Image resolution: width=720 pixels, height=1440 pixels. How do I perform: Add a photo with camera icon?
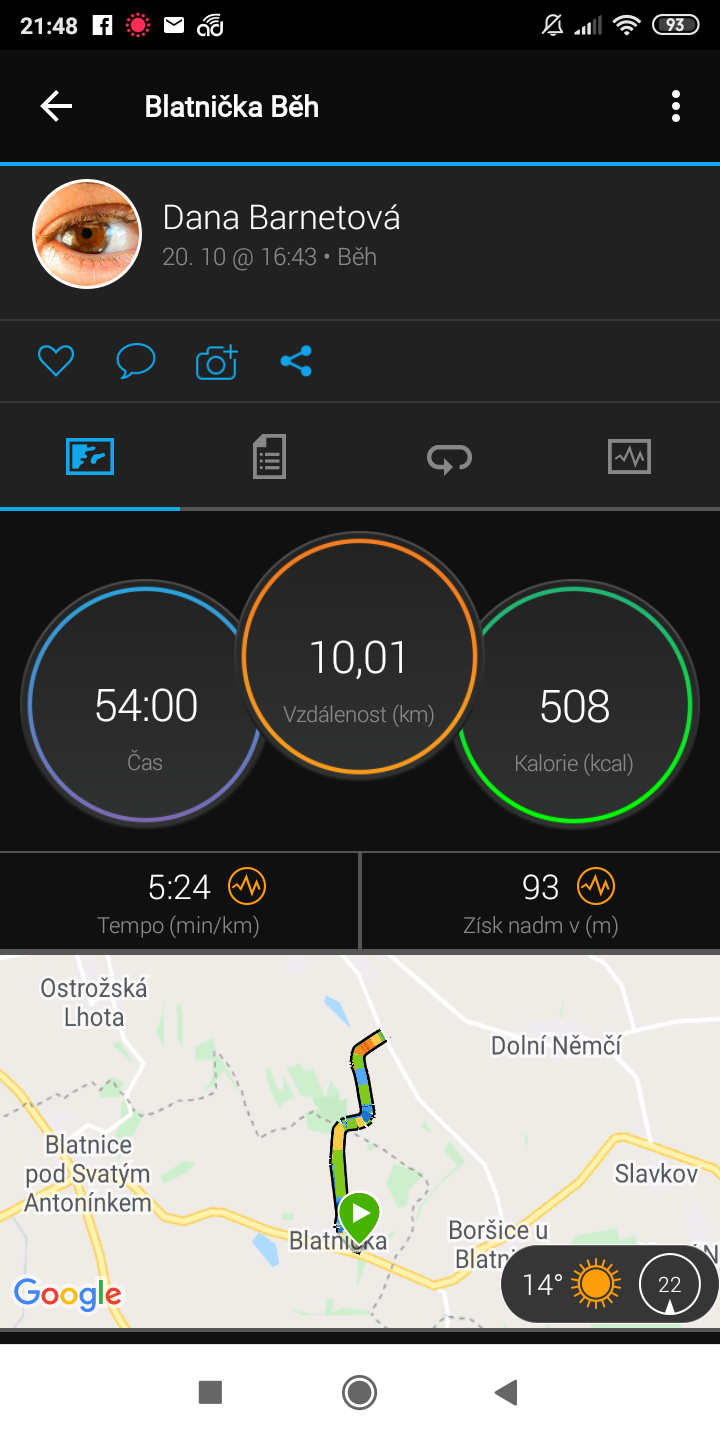216,361
